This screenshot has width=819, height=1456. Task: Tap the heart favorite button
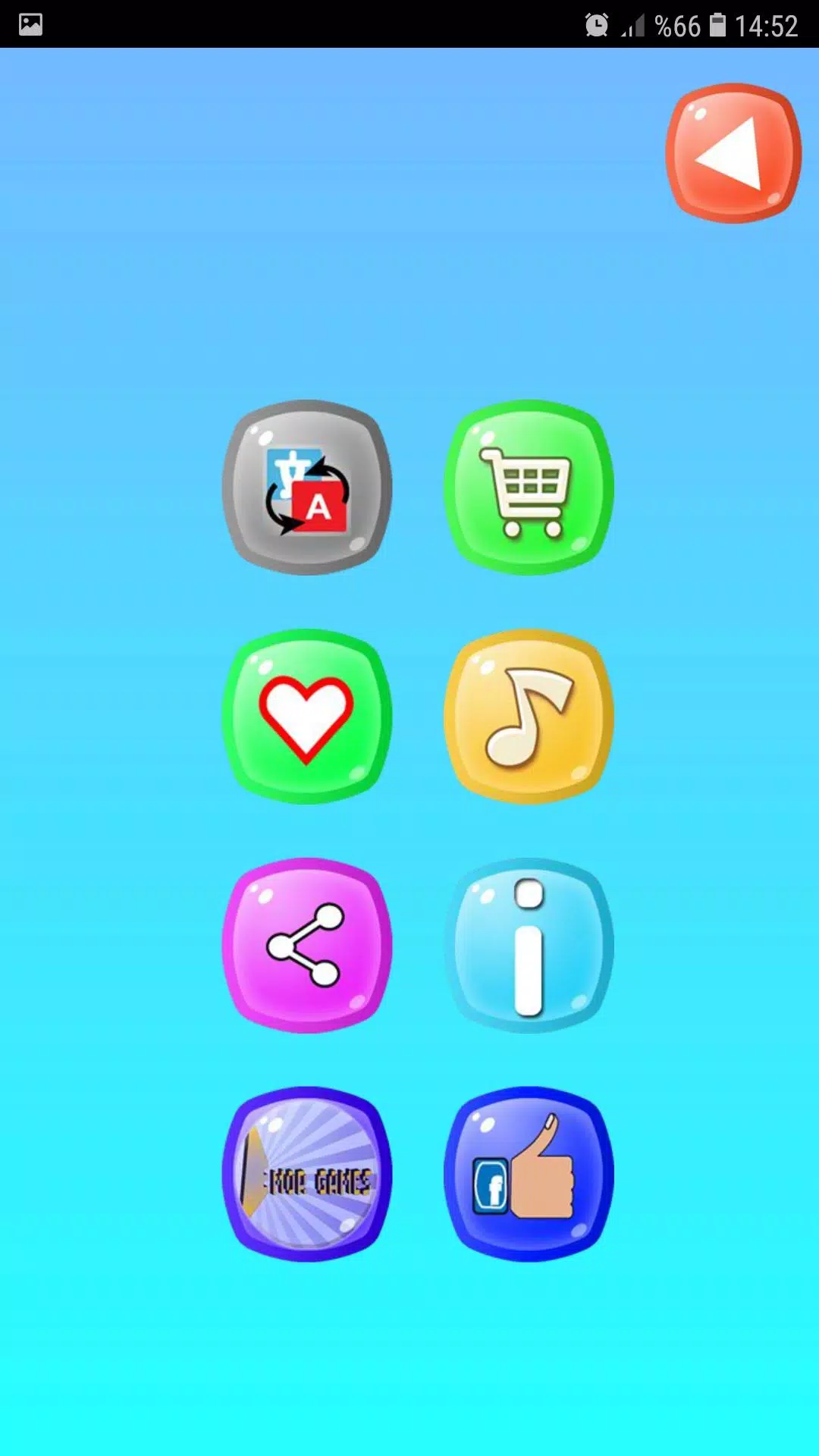(x=307, y=717)
